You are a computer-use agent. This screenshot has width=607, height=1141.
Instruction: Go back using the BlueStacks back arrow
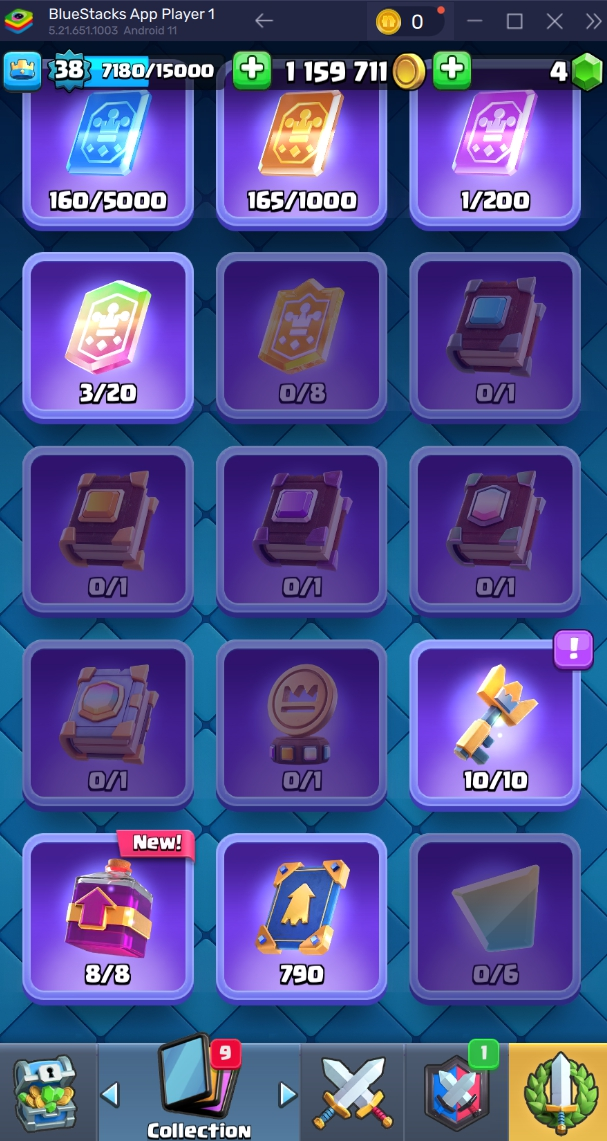pos(264,21)
